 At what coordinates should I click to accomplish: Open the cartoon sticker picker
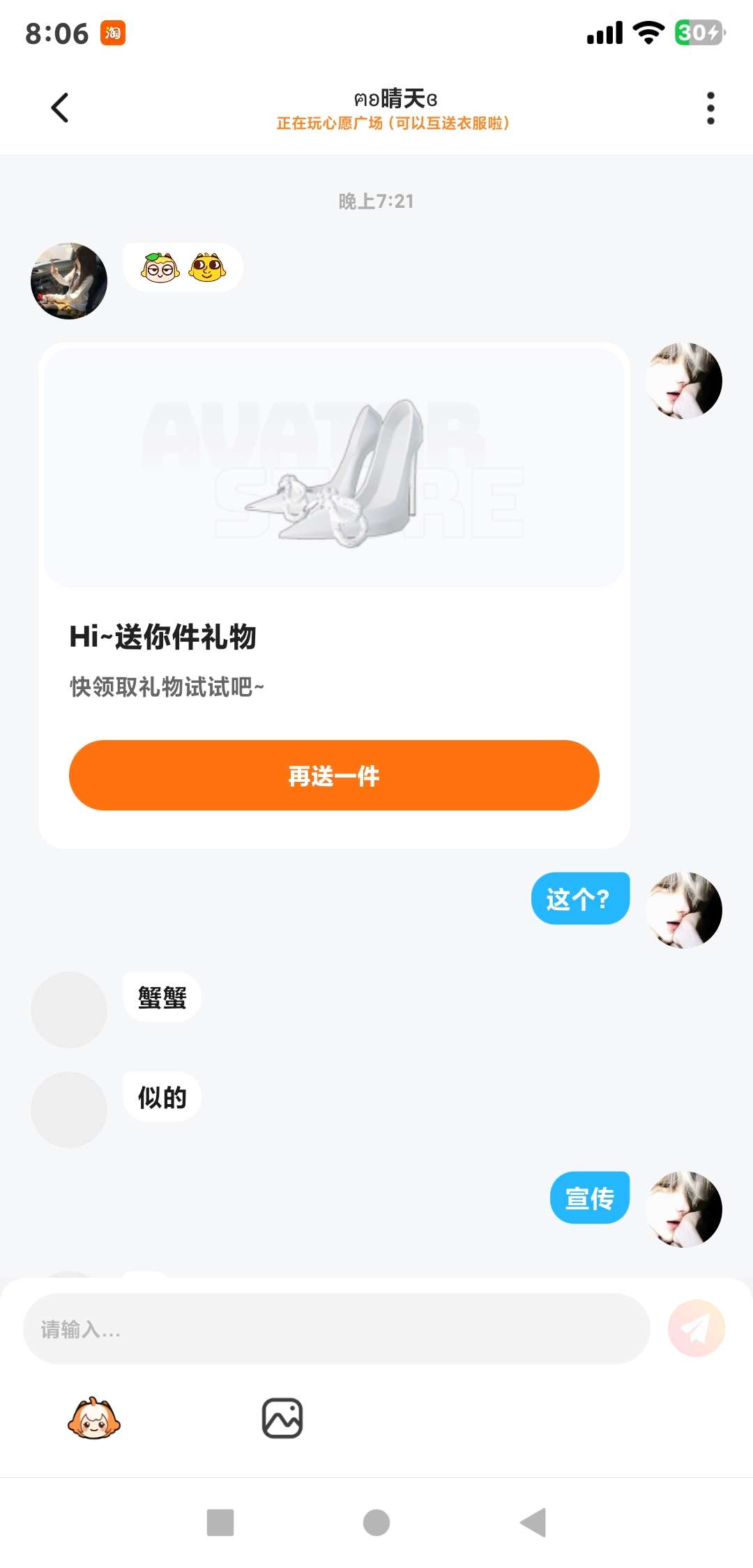(x=94, y=1419)
